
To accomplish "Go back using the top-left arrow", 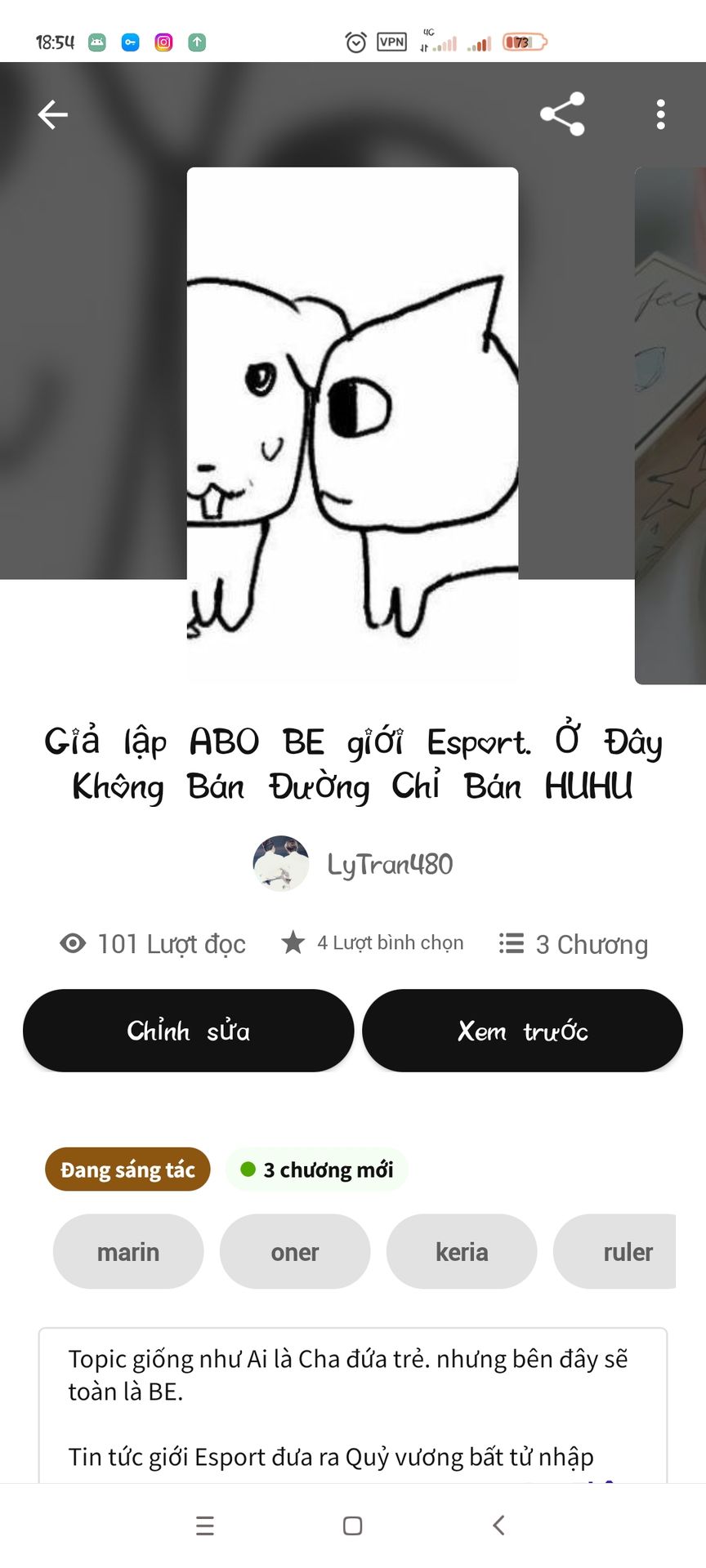I will pyautogui.click(x=53, y=114).
